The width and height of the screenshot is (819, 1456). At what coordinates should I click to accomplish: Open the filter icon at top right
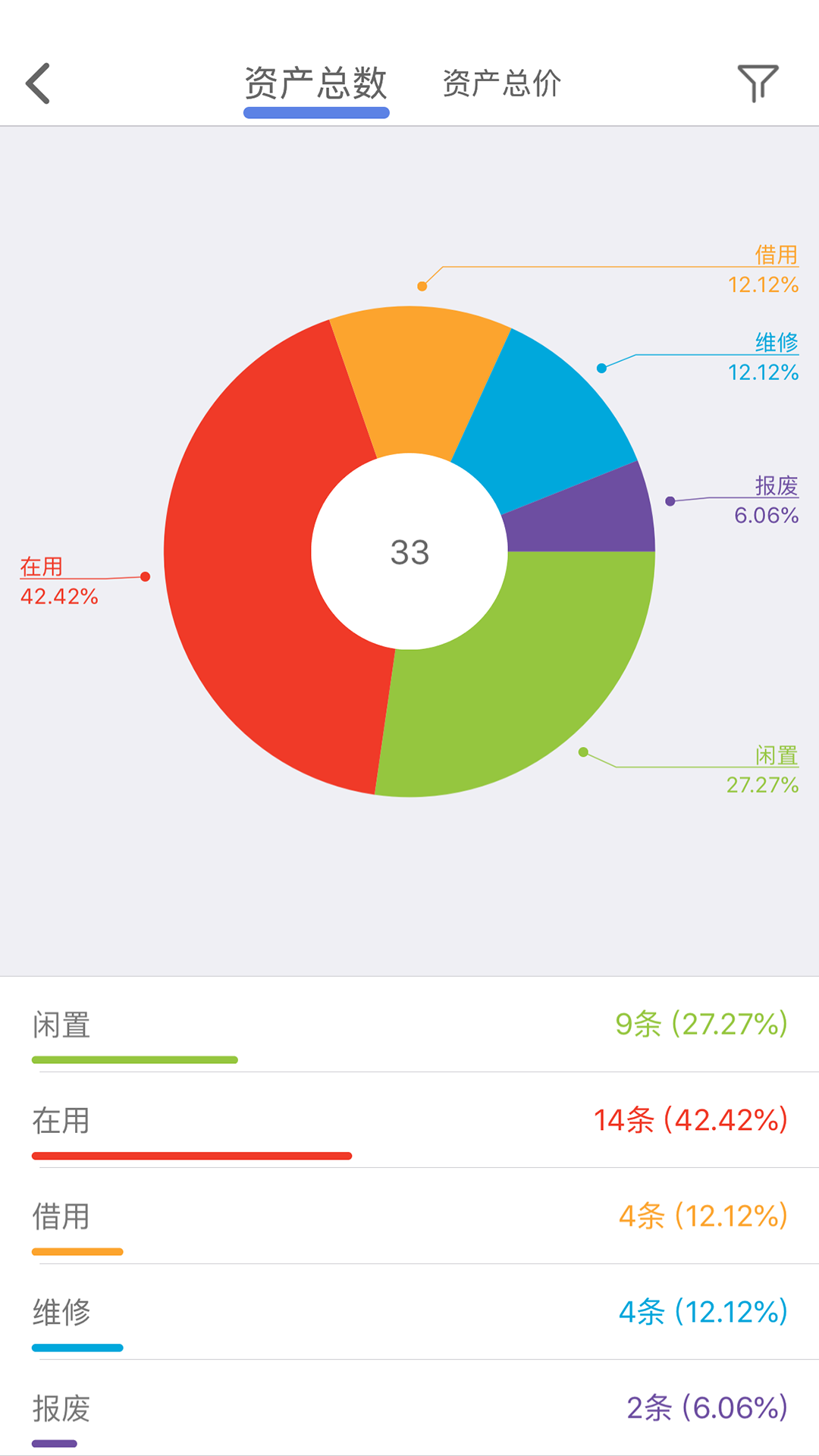pyautogui.click(x=758, y=83)
